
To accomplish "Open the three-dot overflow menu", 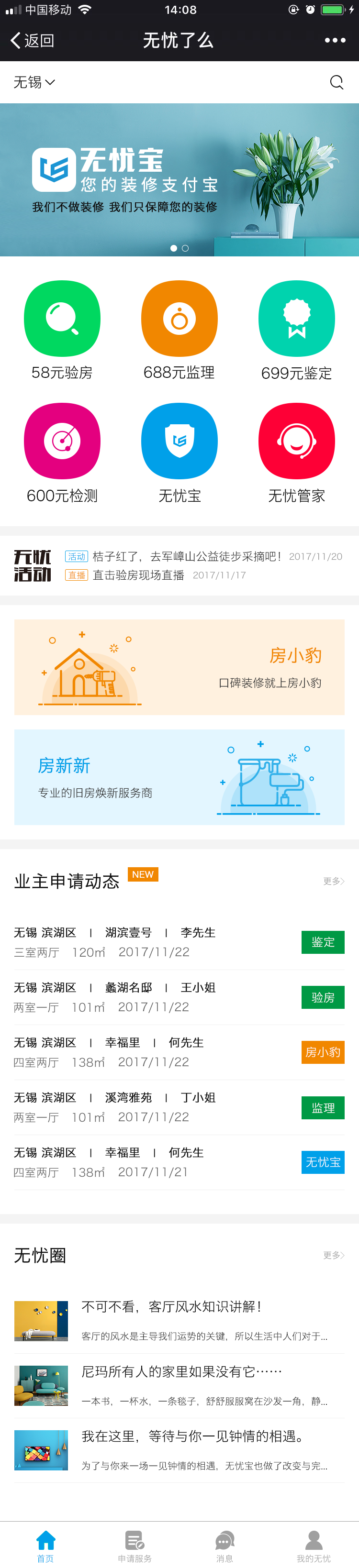I will coord(335,40).
